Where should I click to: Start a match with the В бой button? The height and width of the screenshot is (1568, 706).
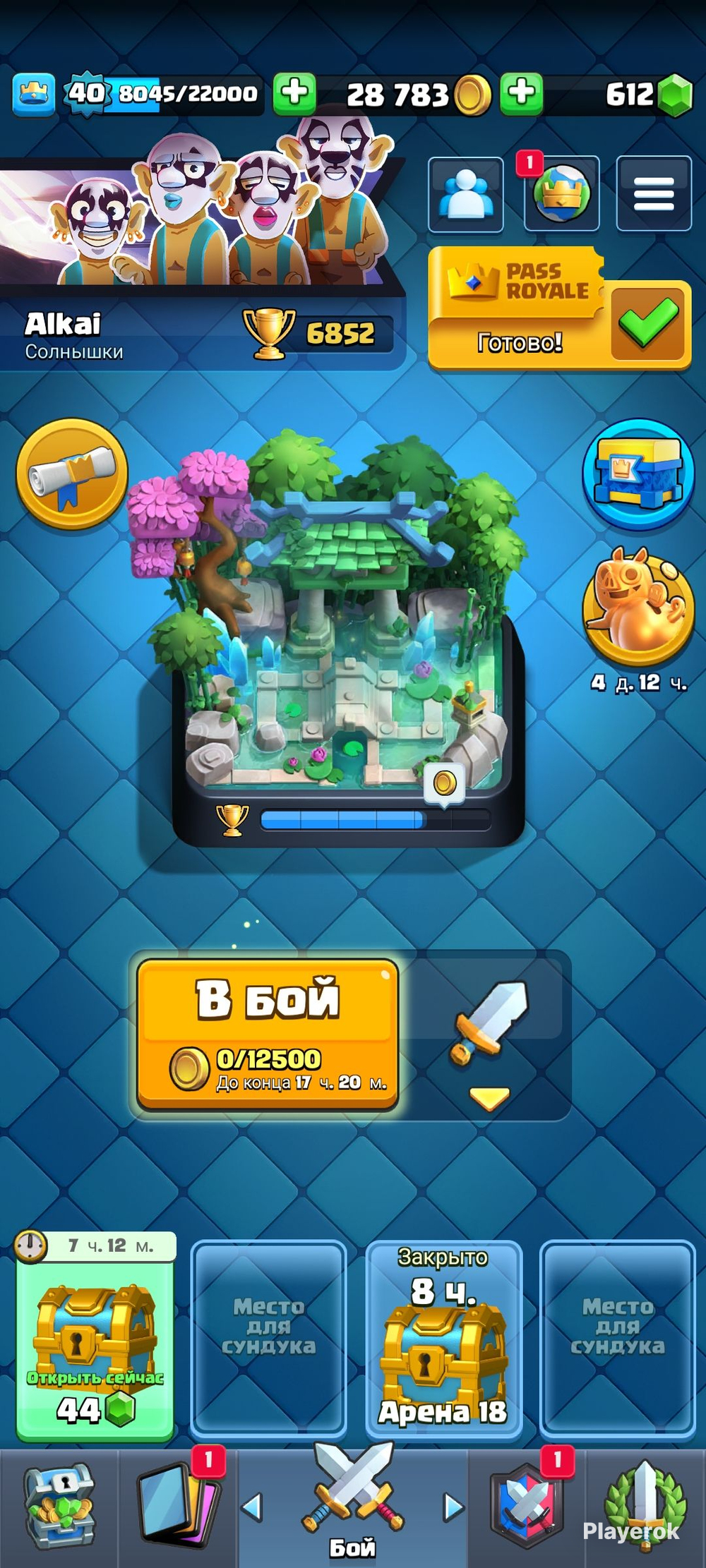[x=268, y=1033]
